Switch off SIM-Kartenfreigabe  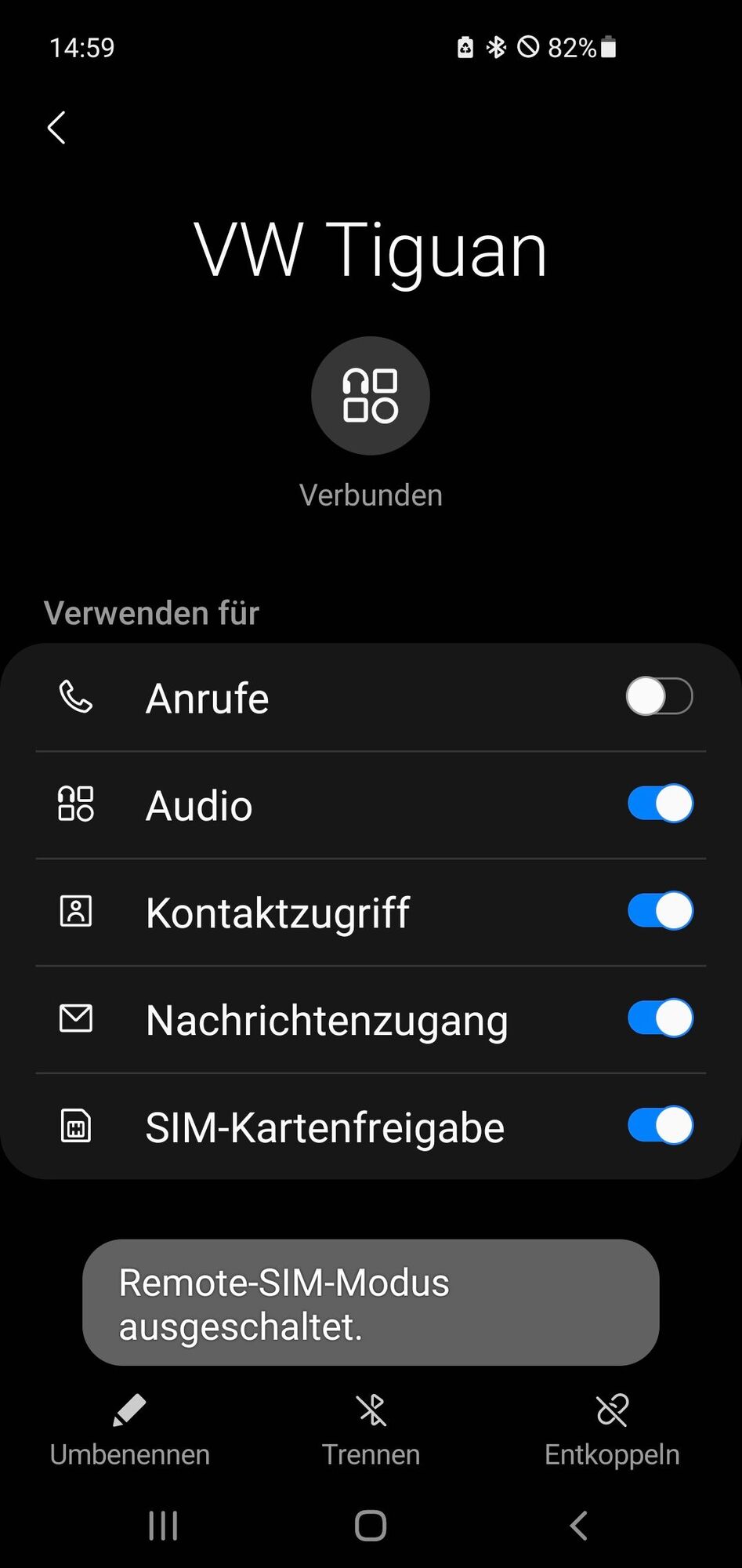click(660, 1127)
